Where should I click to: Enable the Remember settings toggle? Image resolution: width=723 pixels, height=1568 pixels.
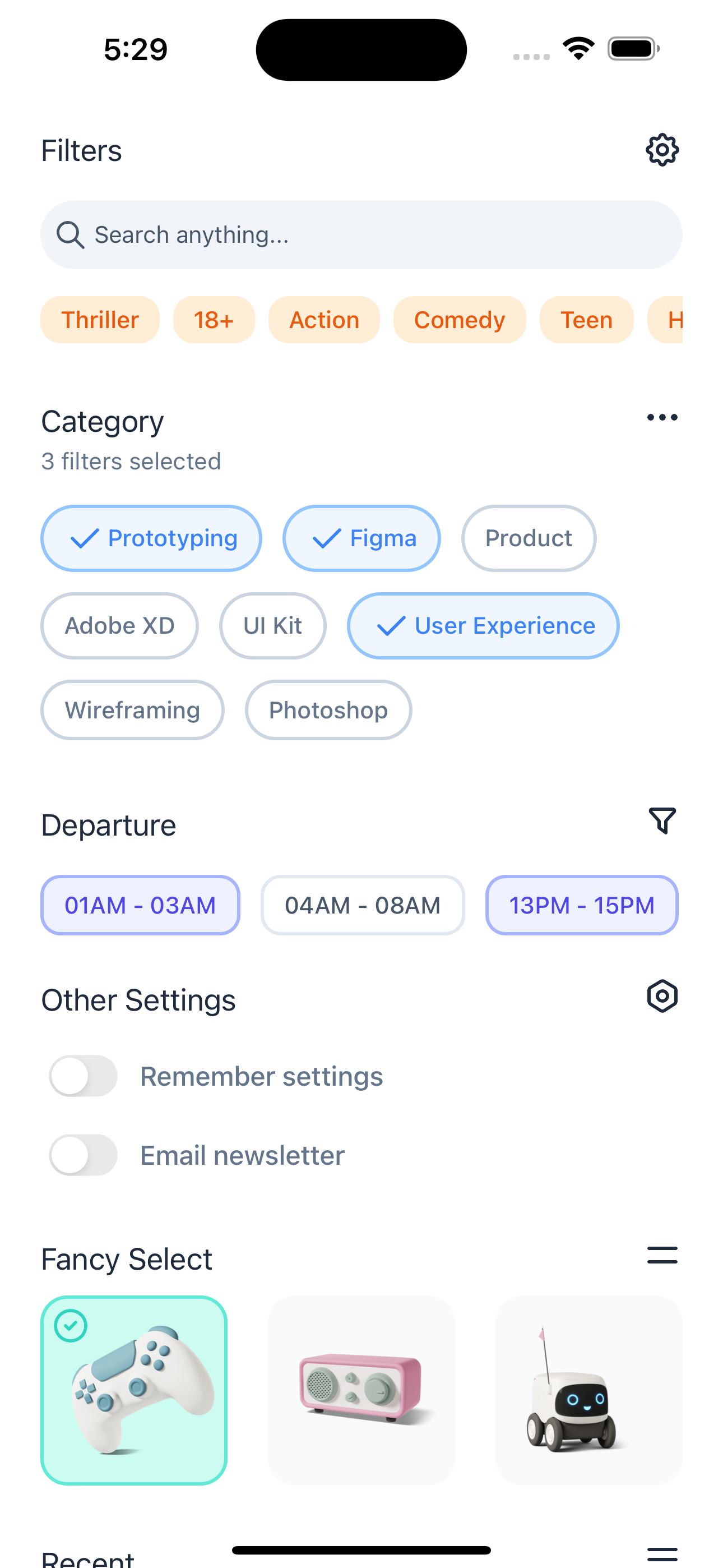click(84, 1076)
